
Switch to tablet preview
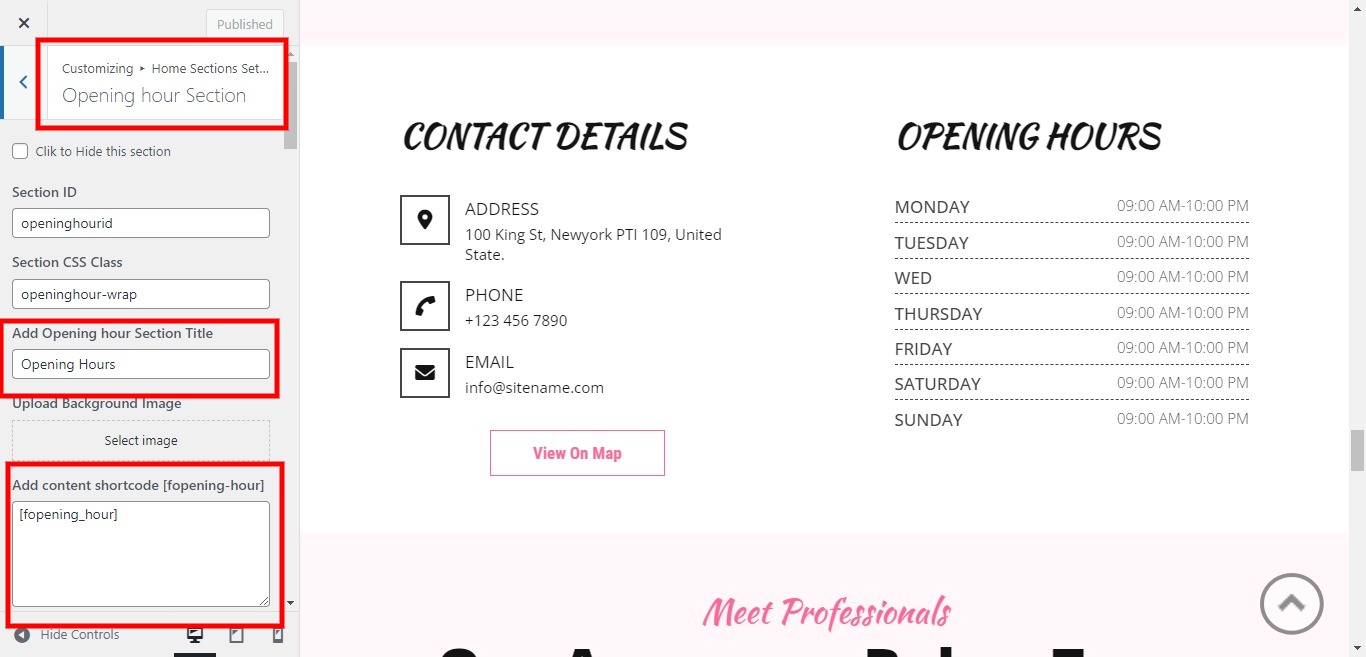click(x=237, y=635)
